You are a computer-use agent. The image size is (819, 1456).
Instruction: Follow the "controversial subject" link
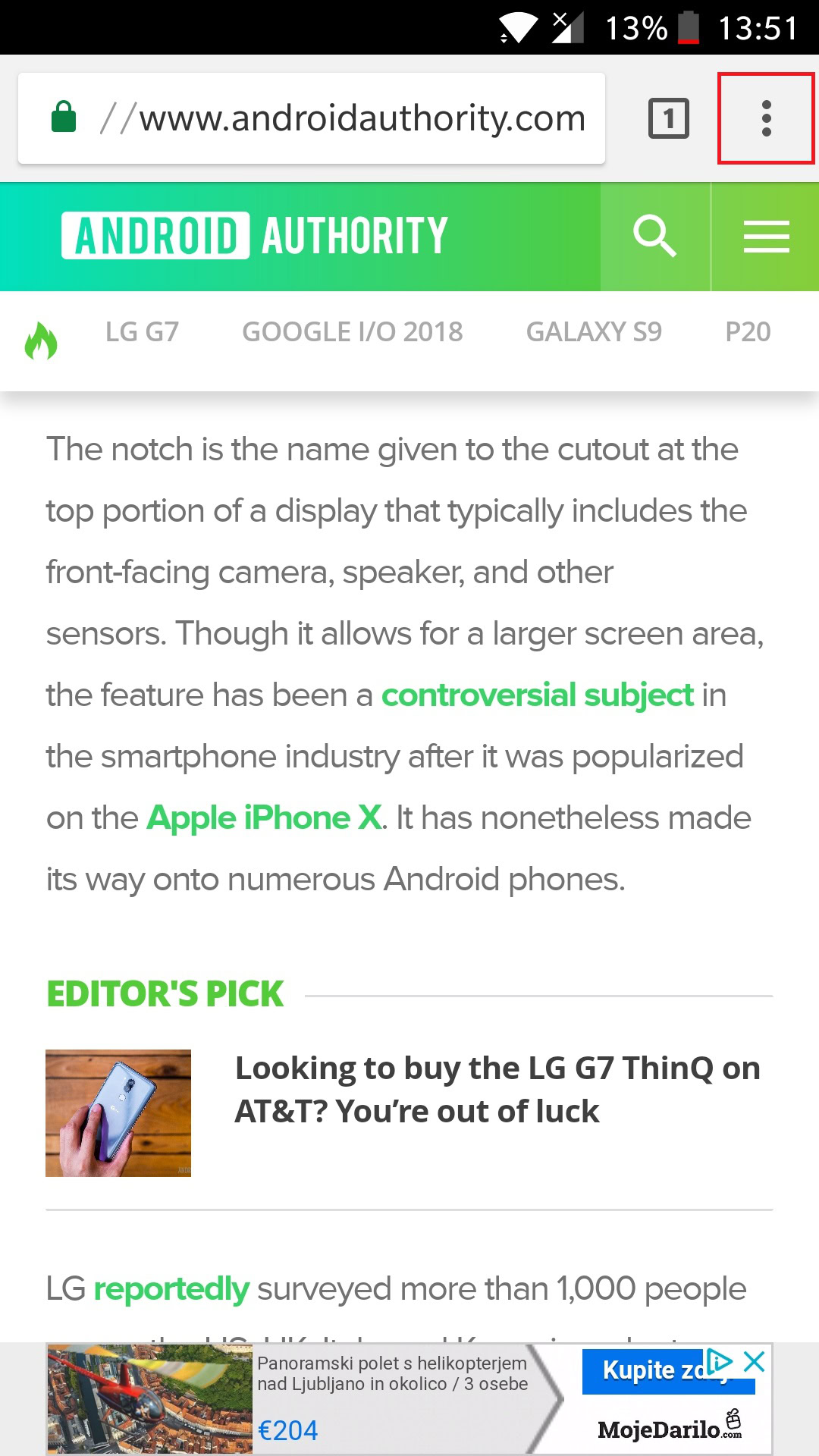tap(537, 695)
